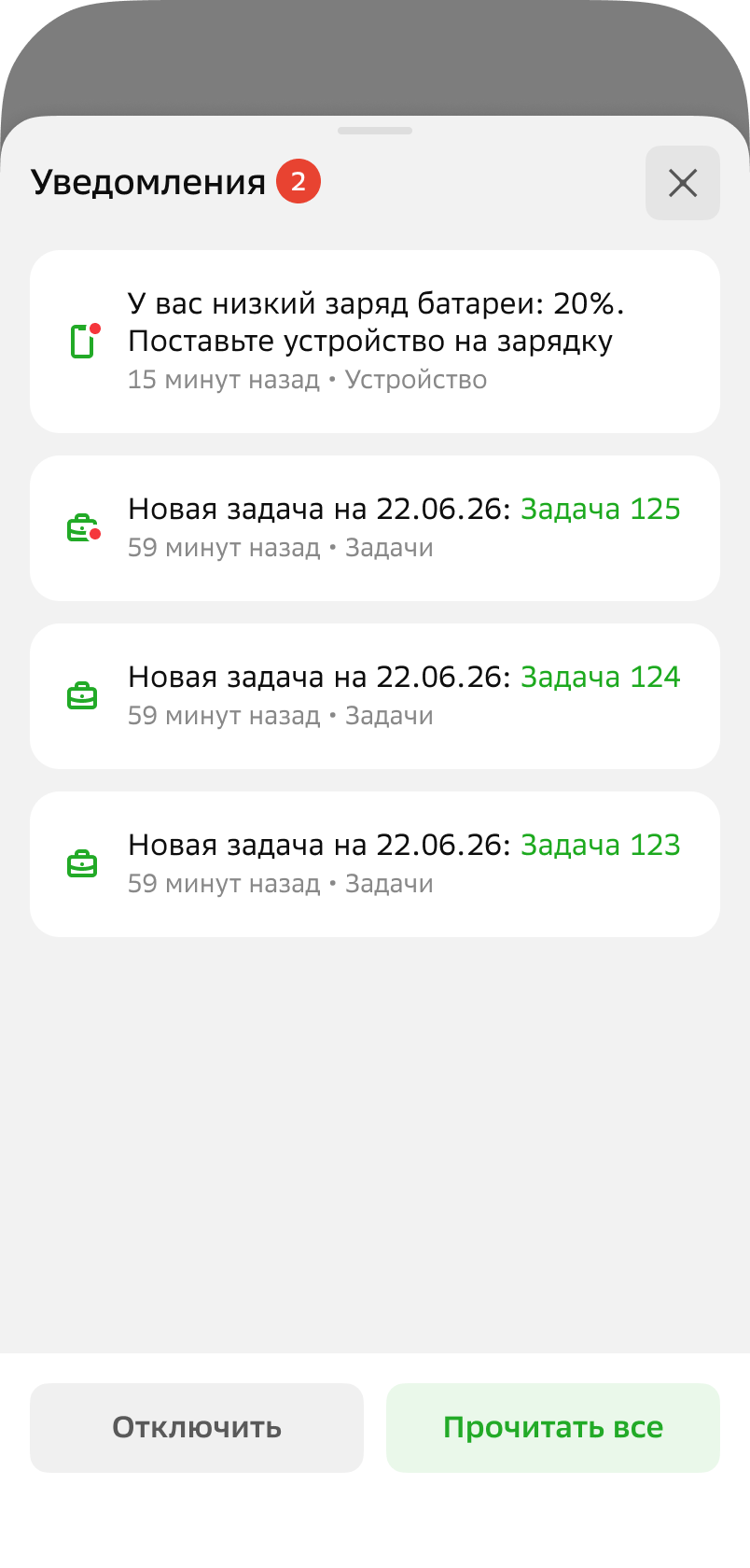This screenshot has width=750, height=1568.
Task: Close the Уведомления sheet
Action: click(x=683, y=183)
